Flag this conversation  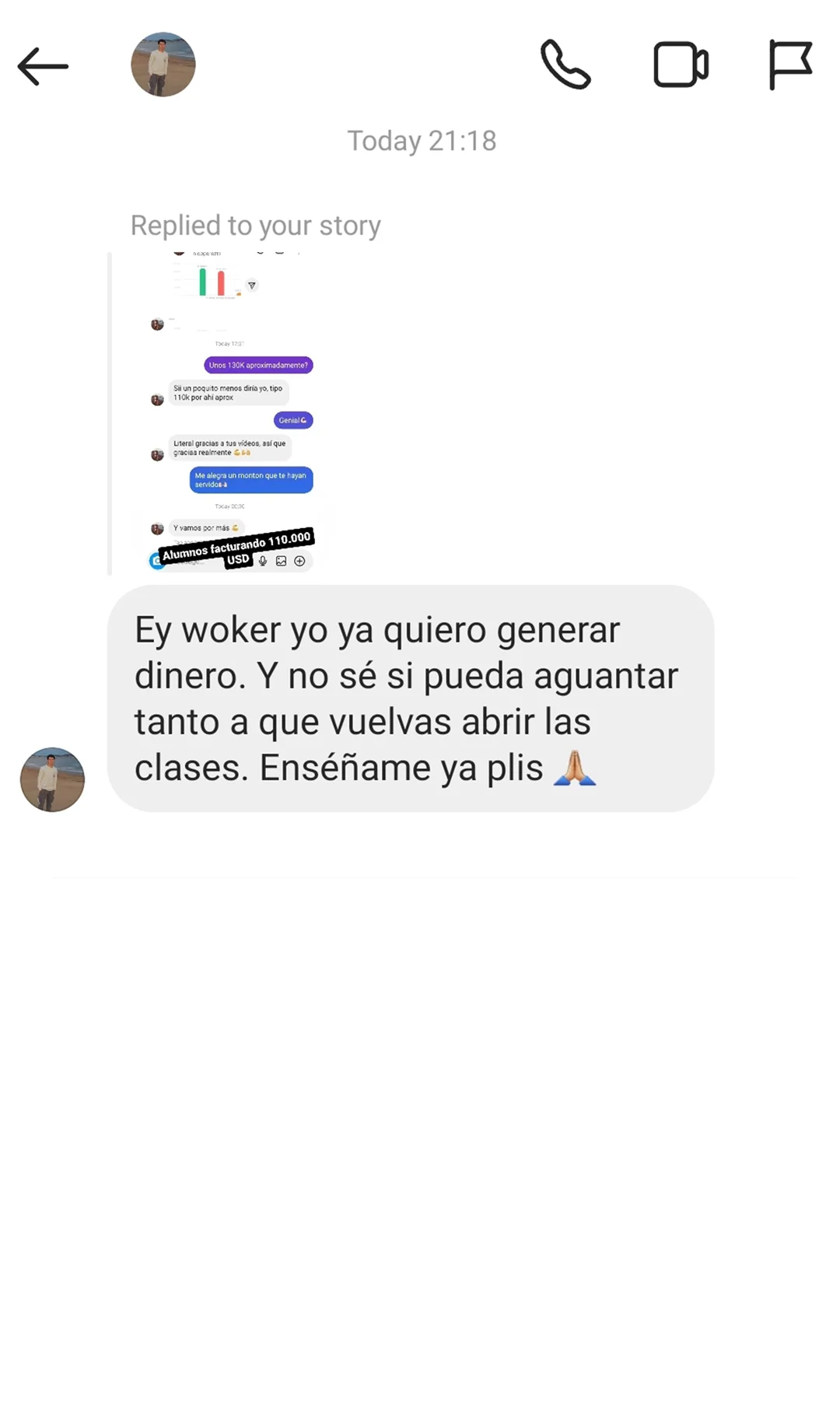click(789, 65)
